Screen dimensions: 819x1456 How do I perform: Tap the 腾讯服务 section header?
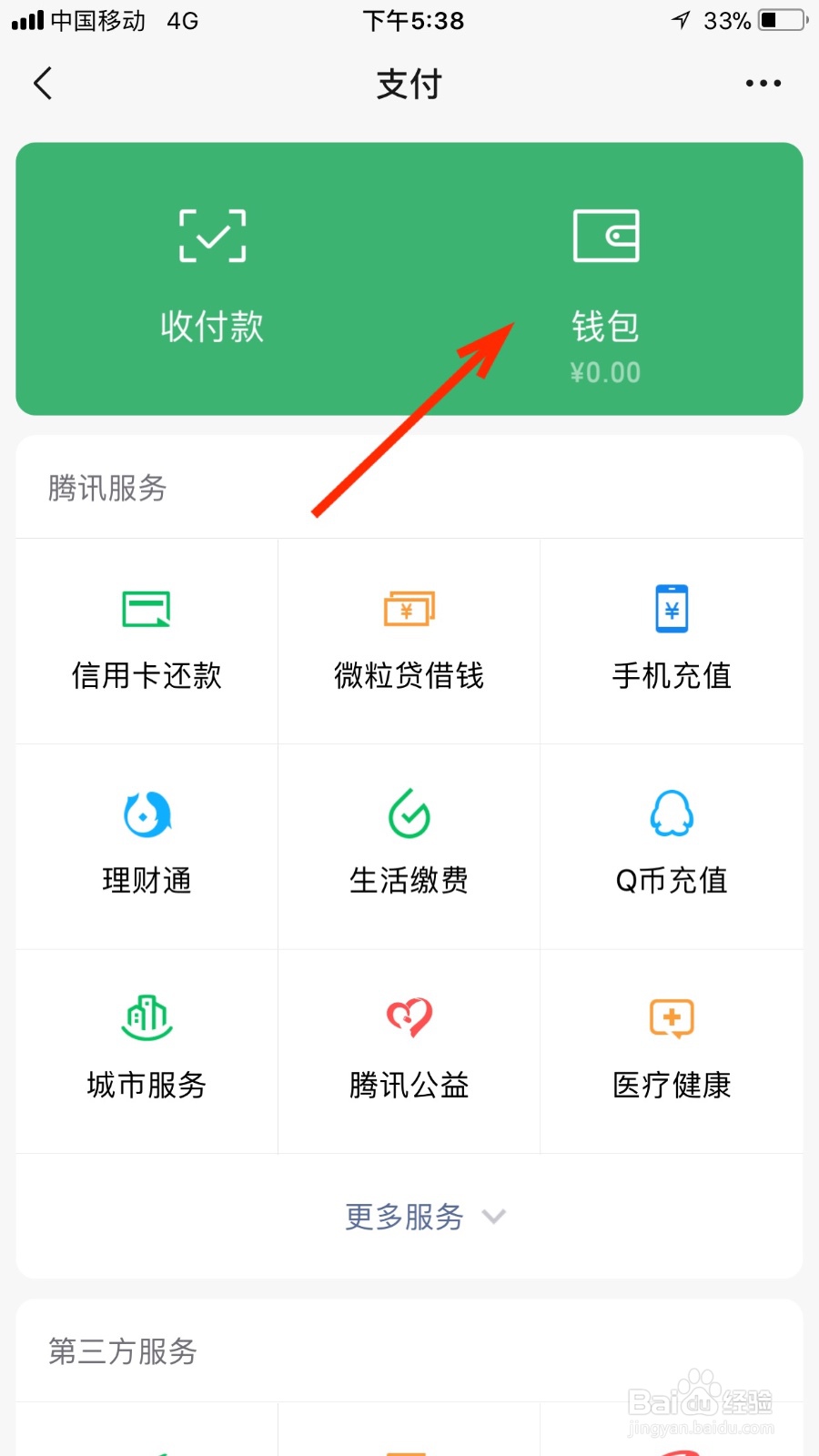(106, 488)
